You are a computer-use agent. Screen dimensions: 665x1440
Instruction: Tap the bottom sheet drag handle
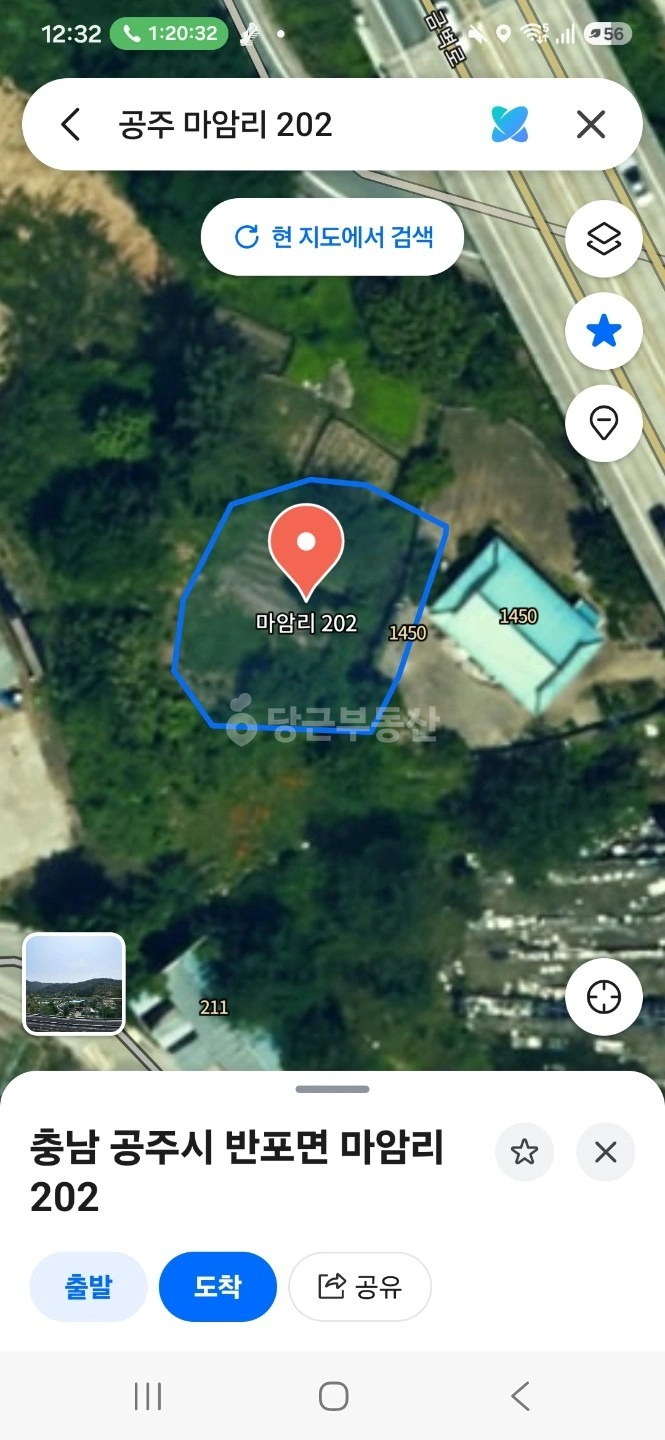click(x=332, y=1089)
